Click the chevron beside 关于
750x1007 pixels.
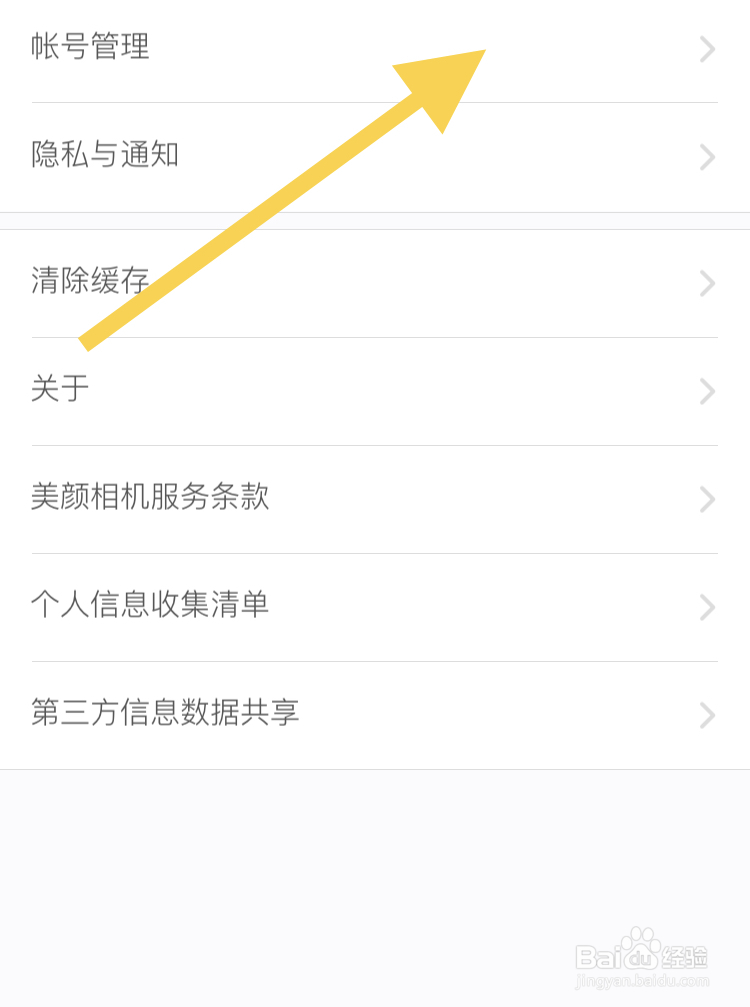point(707,392)
